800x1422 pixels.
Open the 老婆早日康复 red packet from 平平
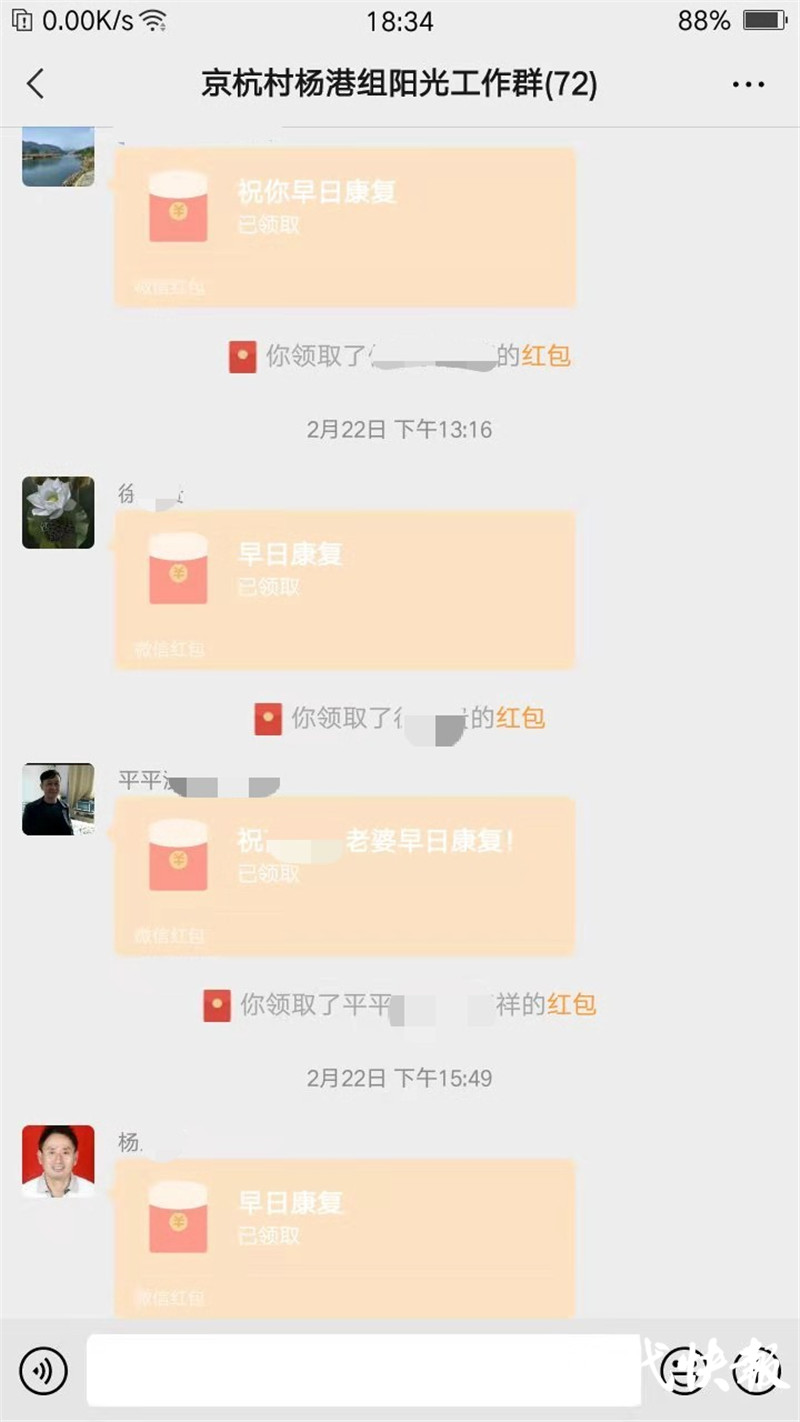pos(345,875)
